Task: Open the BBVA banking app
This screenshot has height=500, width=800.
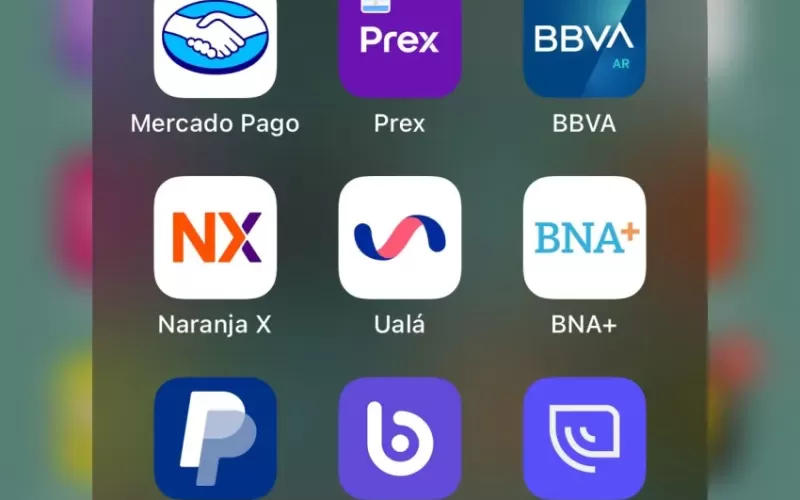Action: point(584,45)
